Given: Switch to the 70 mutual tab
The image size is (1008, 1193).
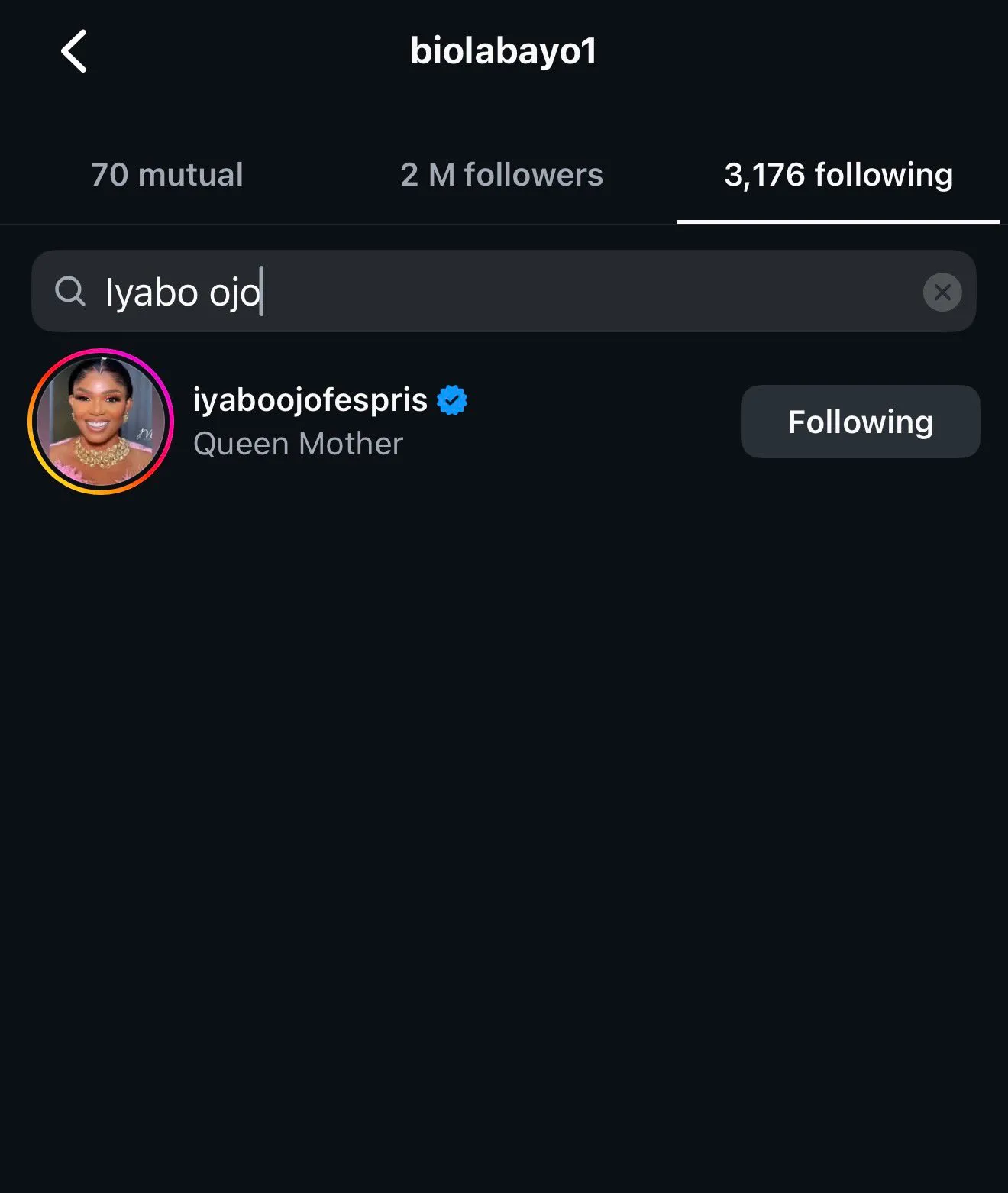Looking at the screenshot, I should (166, 175).
